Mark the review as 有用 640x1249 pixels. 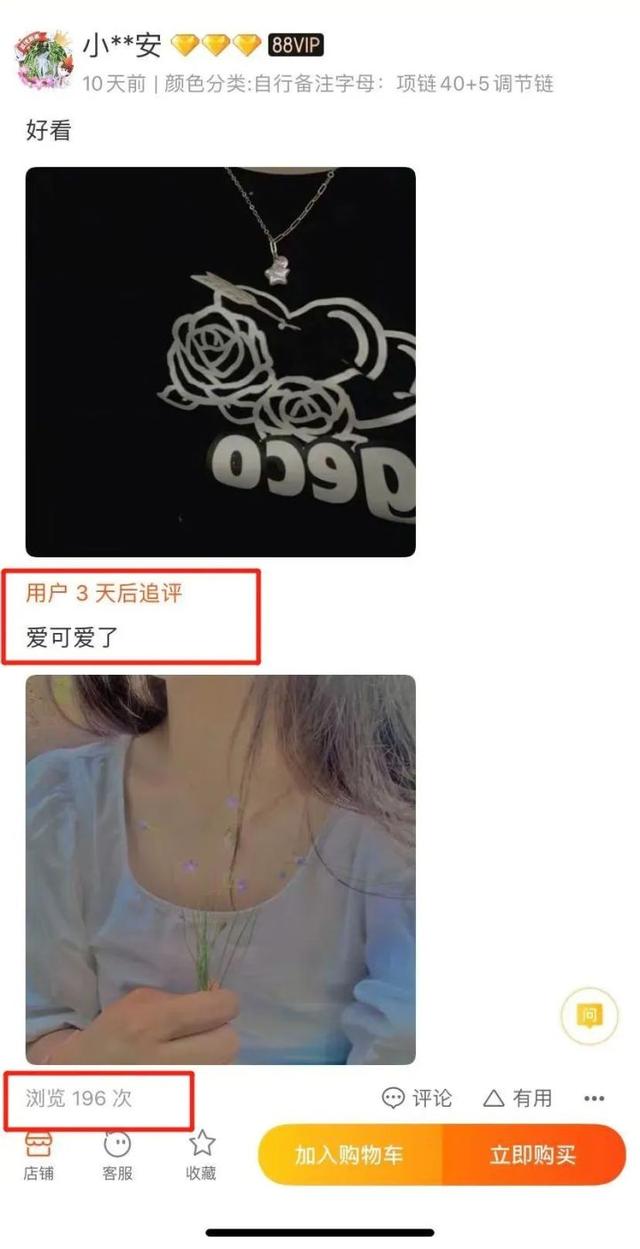517,1098
